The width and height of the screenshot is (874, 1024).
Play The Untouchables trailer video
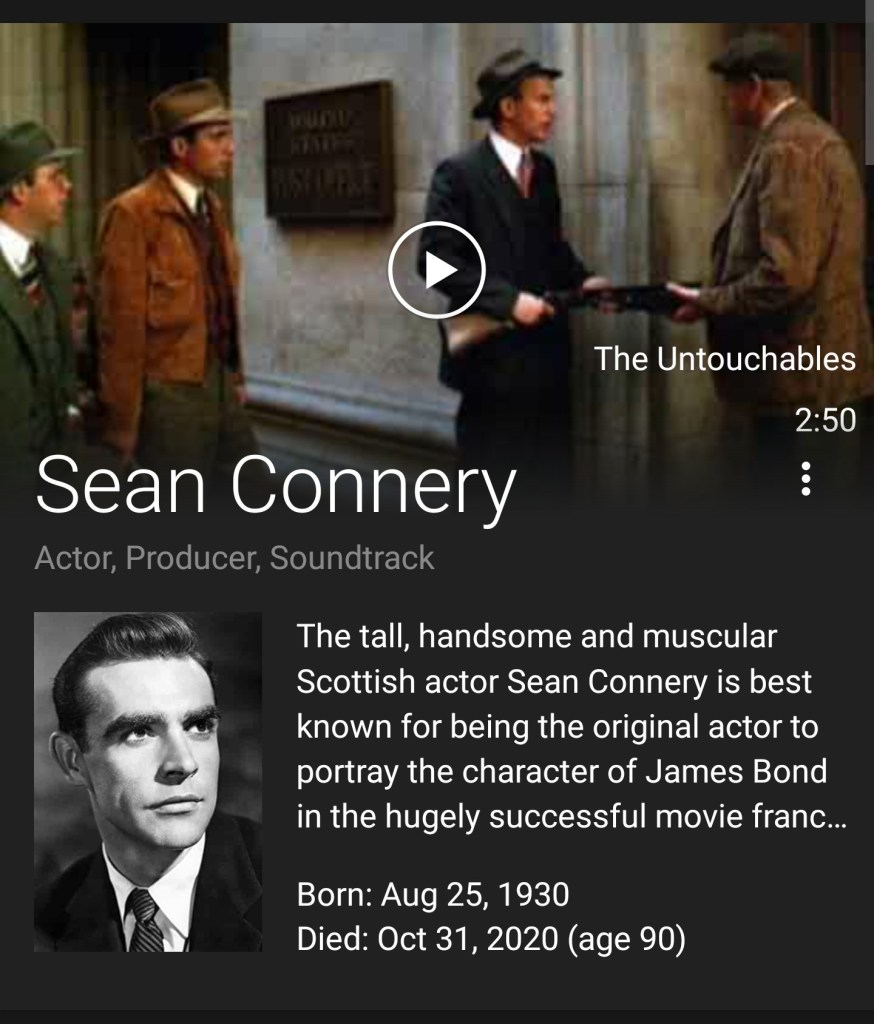coord(436,271)
